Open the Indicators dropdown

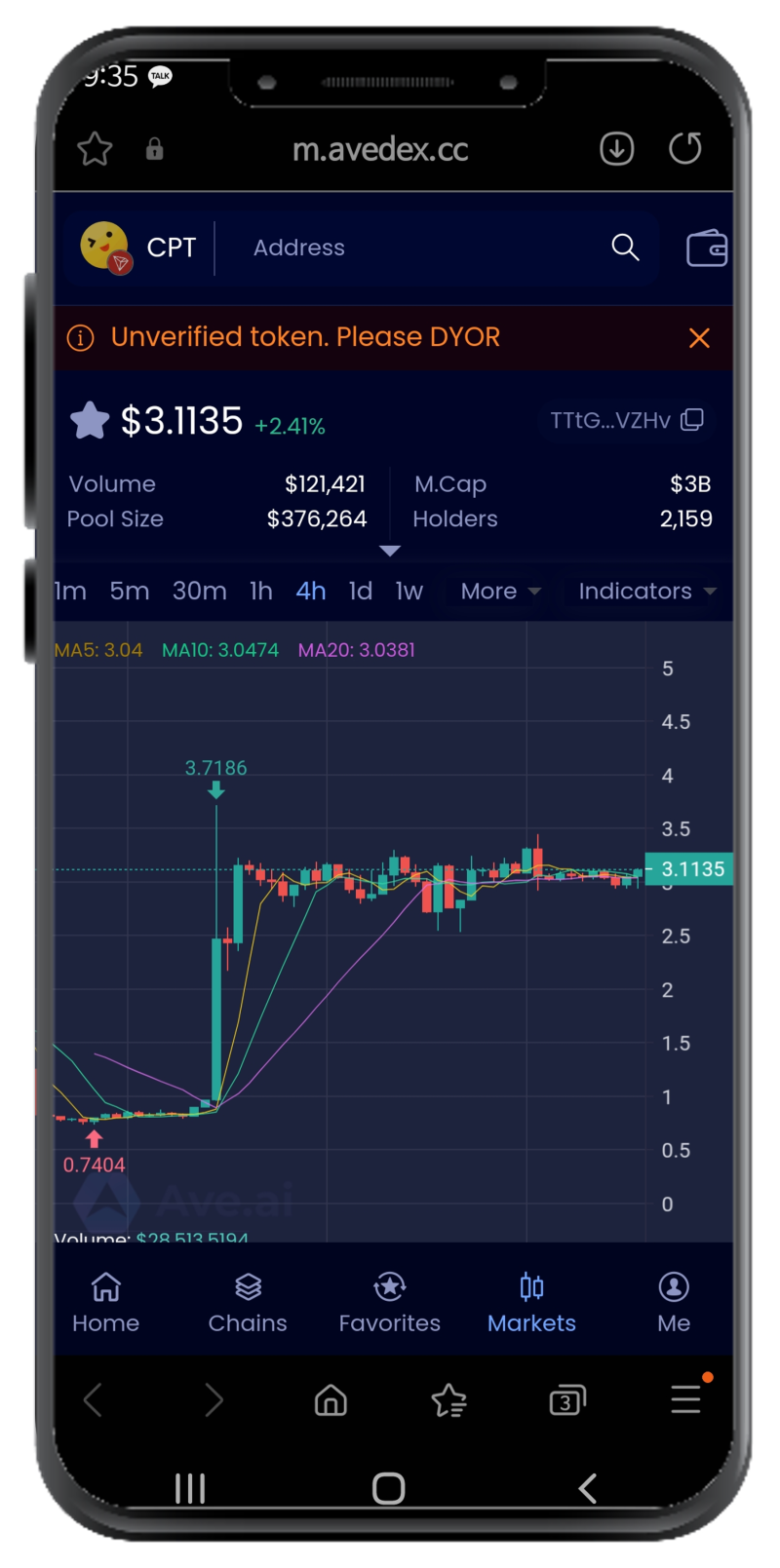click(645, 592)
